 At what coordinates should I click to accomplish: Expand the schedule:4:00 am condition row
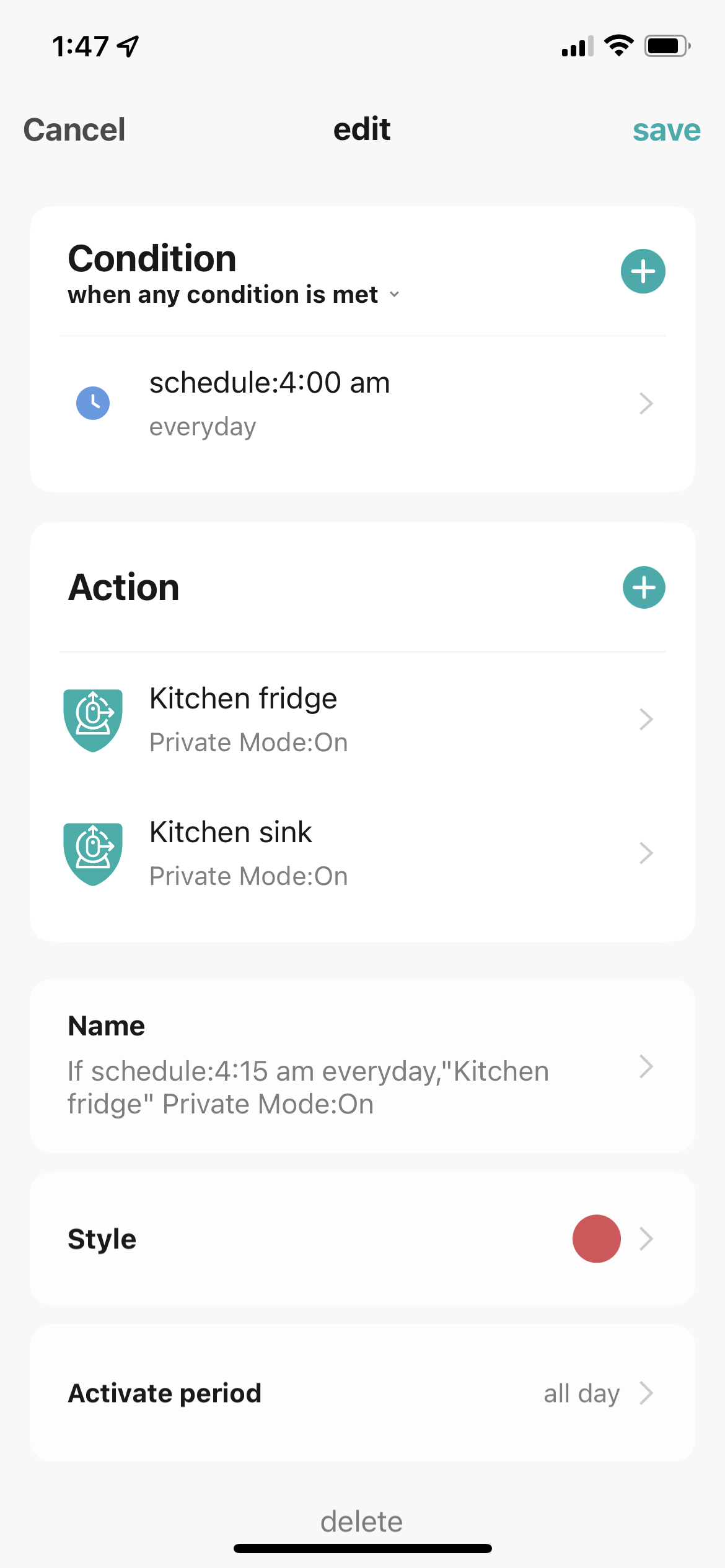tap(646, 403)
